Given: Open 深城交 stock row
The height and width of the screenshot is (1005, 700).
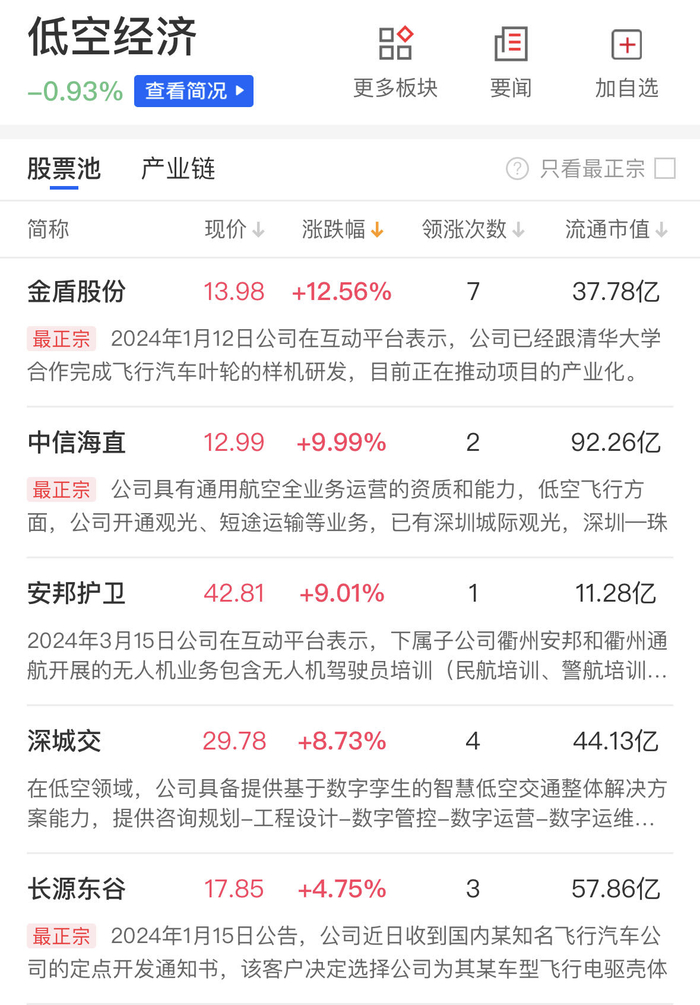Looking at the screenshot, I should coord(350,779).
